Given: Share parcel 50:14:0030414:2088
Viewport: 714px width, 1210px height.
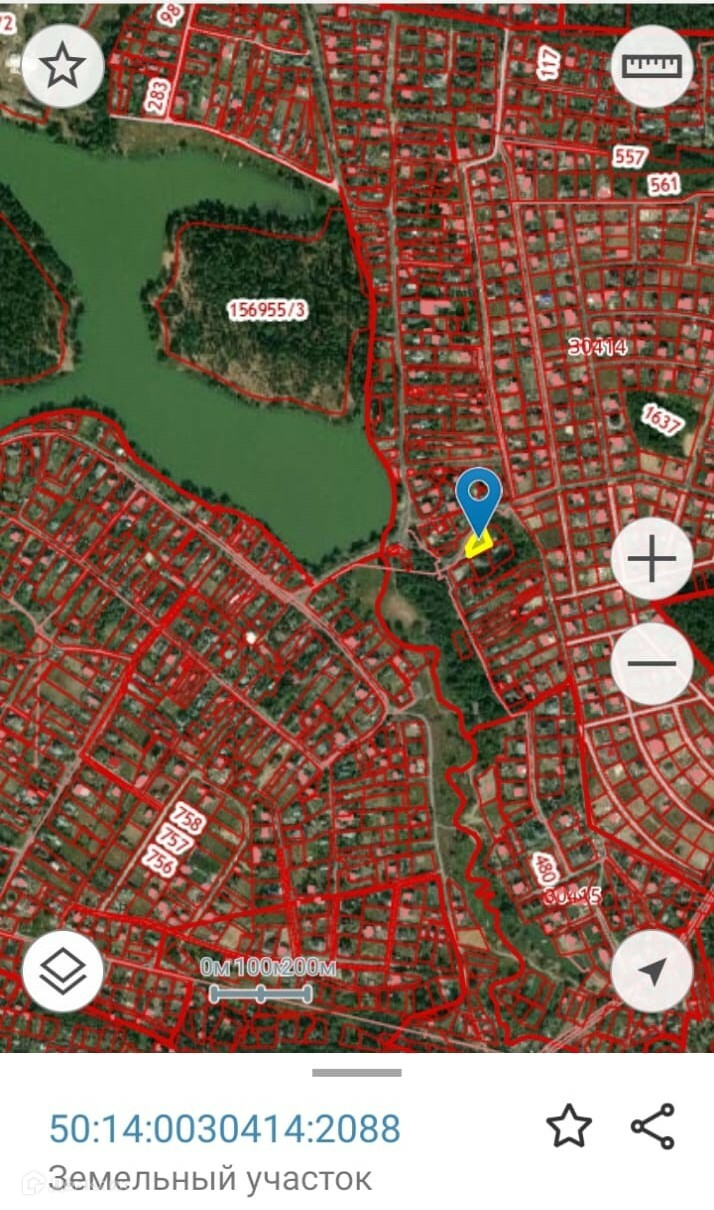Looking at the screenshot, I should pos(653,1127).
